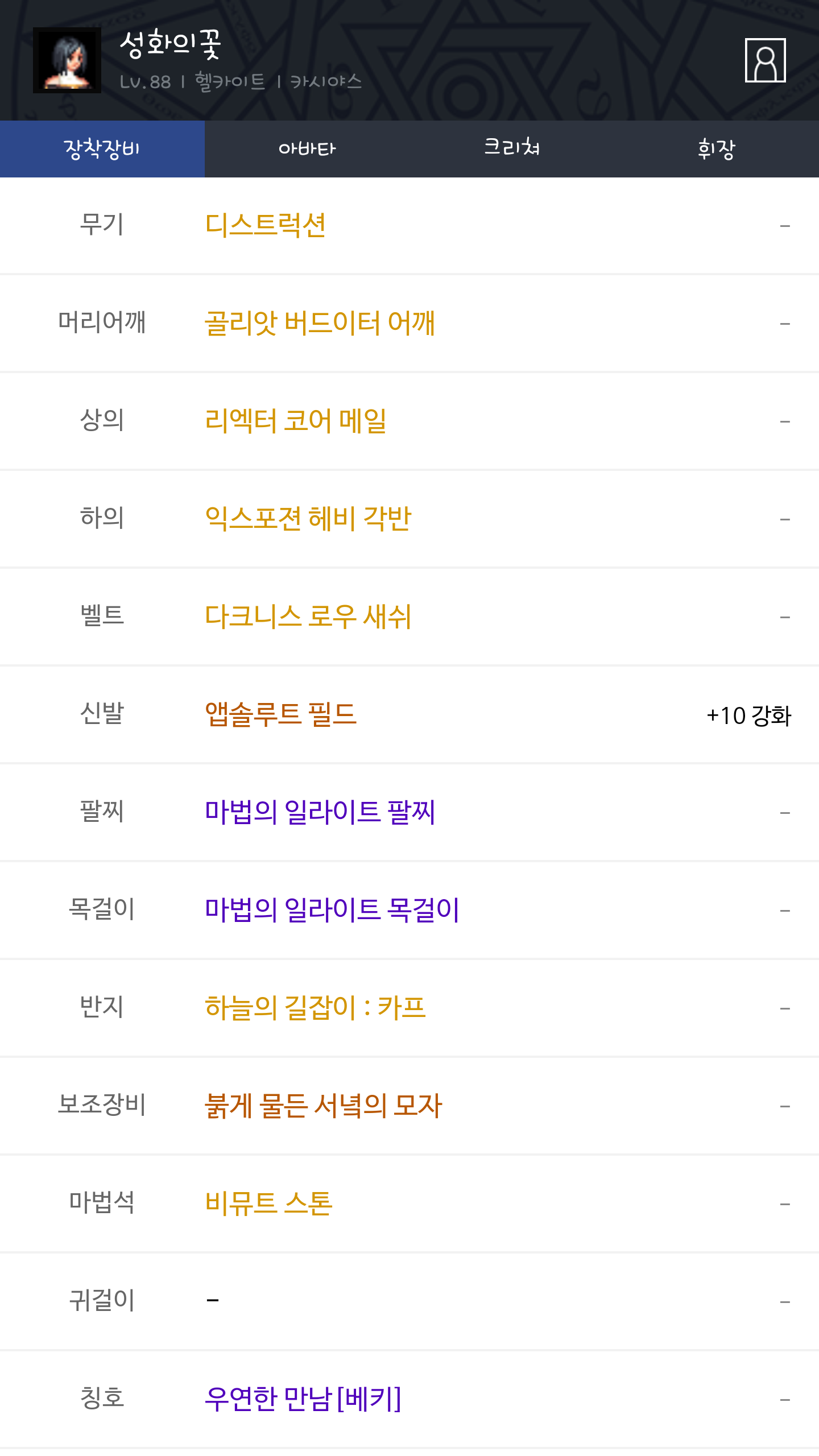Select the 장착장비 tab
The height and width of the screenshot is (1456, 819).
point(102,149)
